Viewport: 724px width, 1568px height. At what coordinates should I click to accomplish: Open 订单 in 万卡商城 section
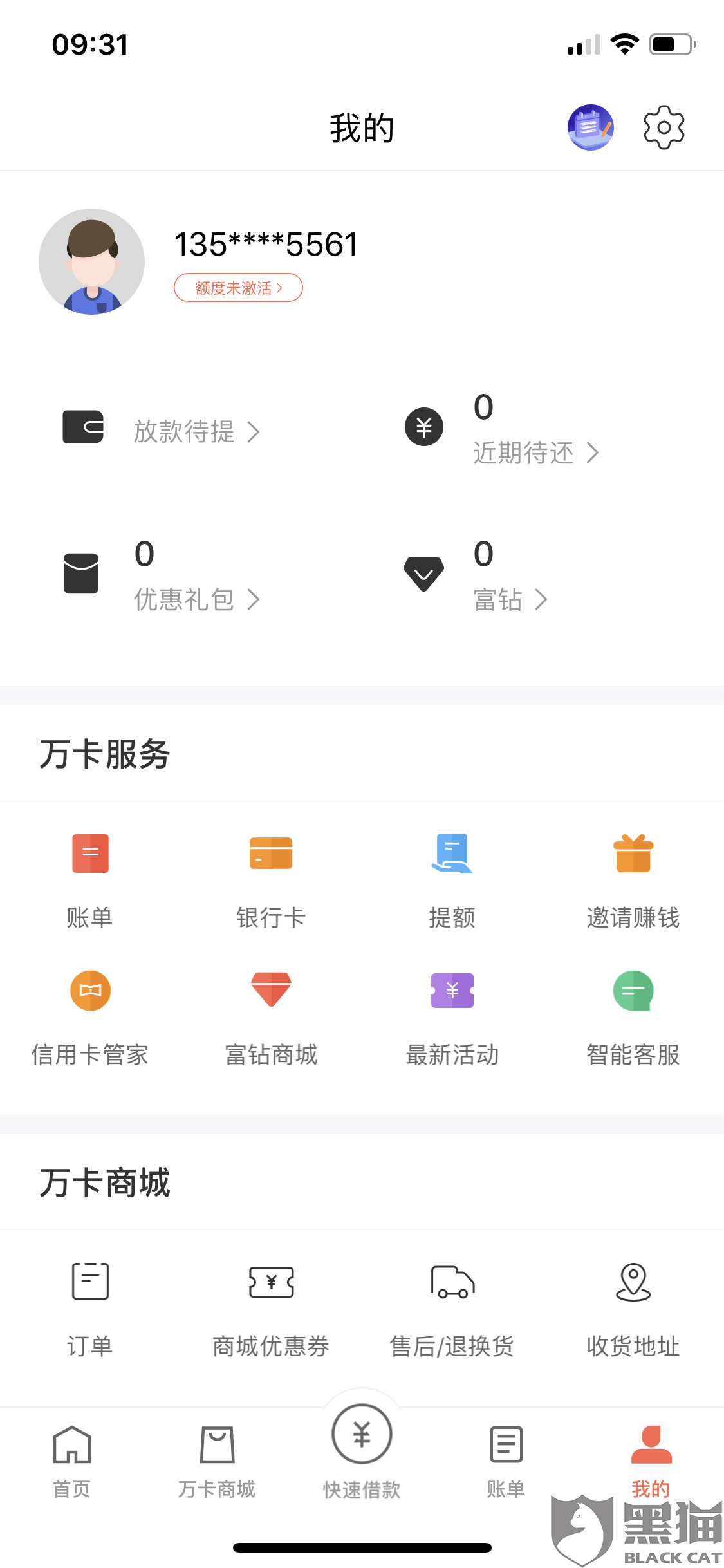(x=90, y=1307)
